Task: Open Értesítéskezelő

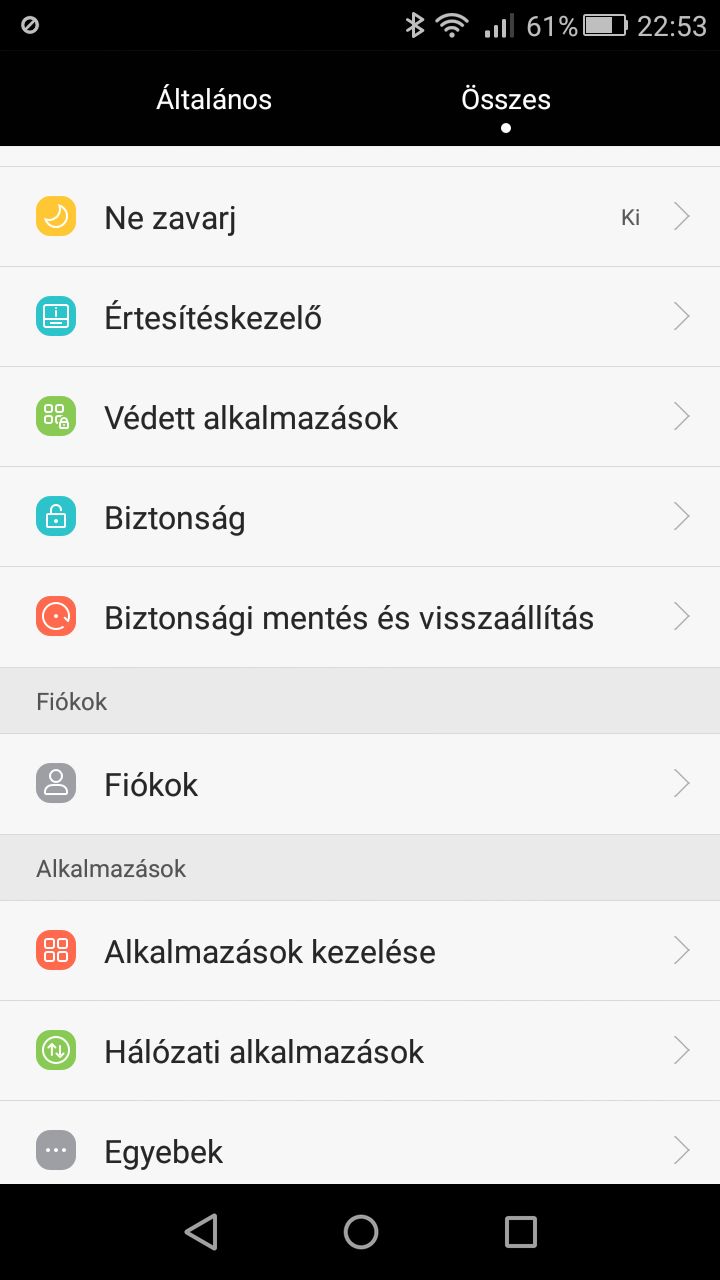Action: (360, 317)
